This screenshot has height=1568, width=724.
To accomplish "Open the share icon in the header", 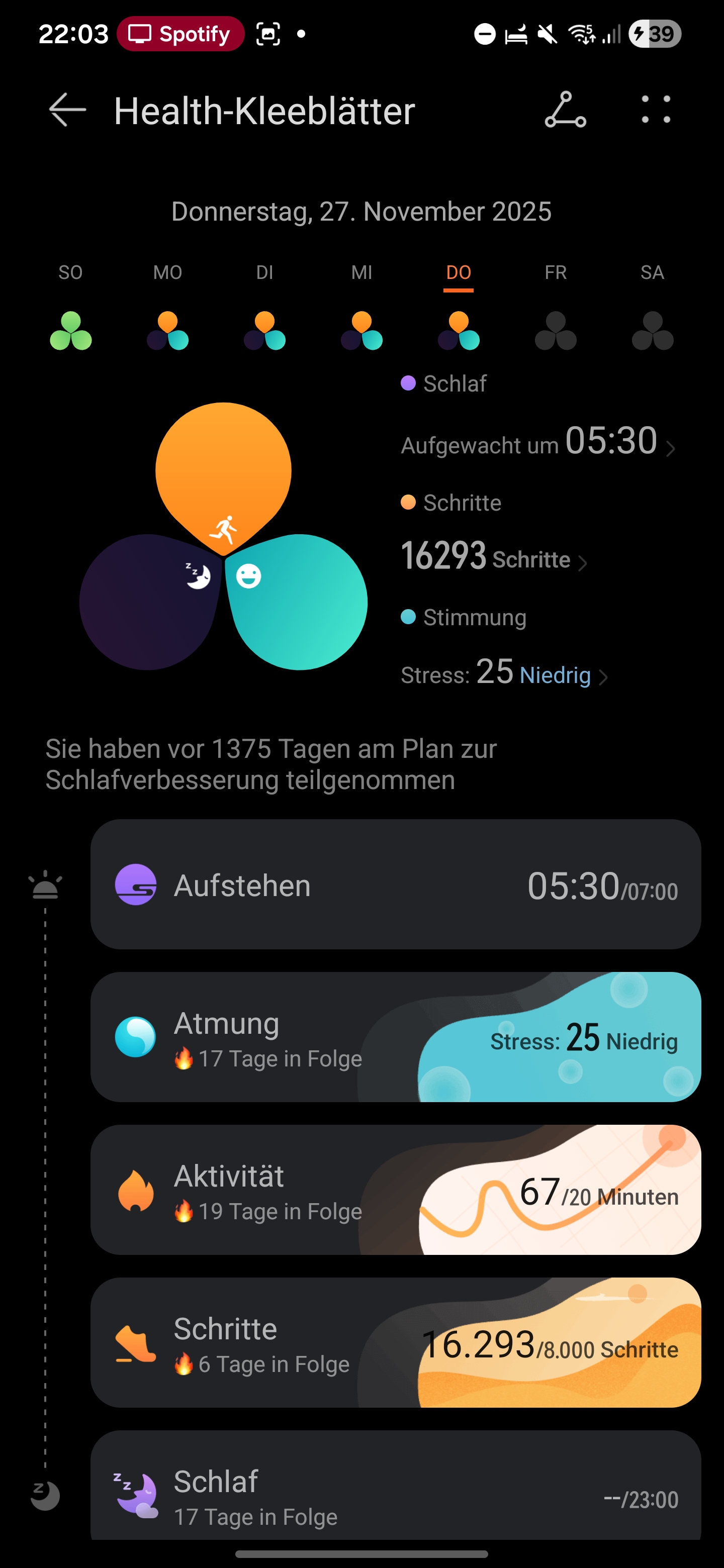I will click(x=565, y=110).
